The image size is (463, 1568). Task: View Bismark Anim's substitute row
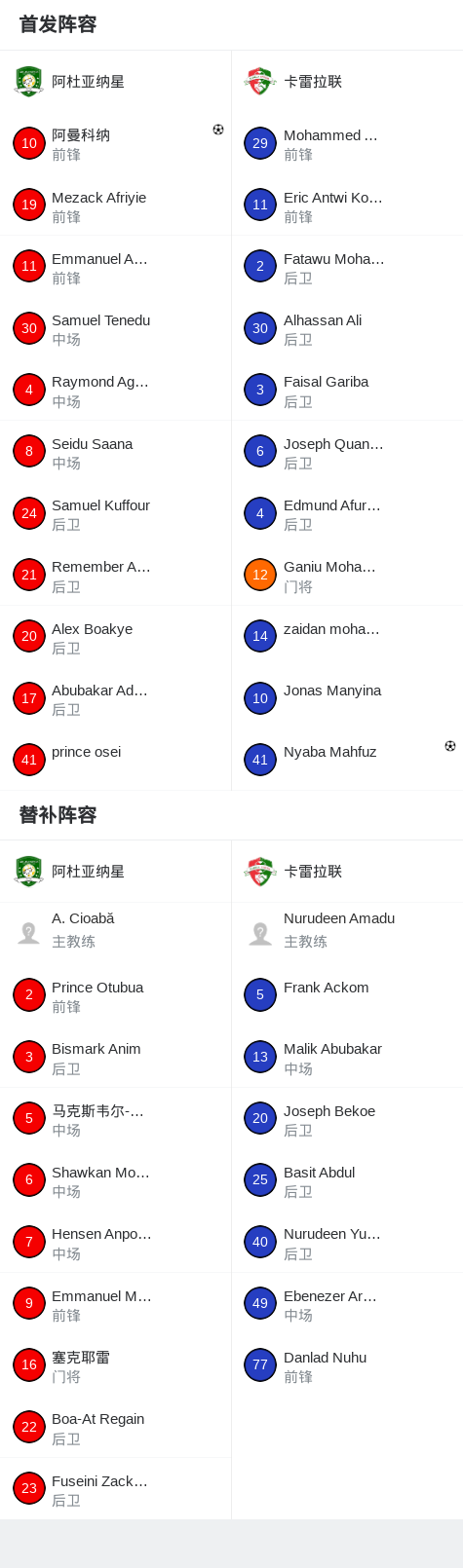[115, 1057]
